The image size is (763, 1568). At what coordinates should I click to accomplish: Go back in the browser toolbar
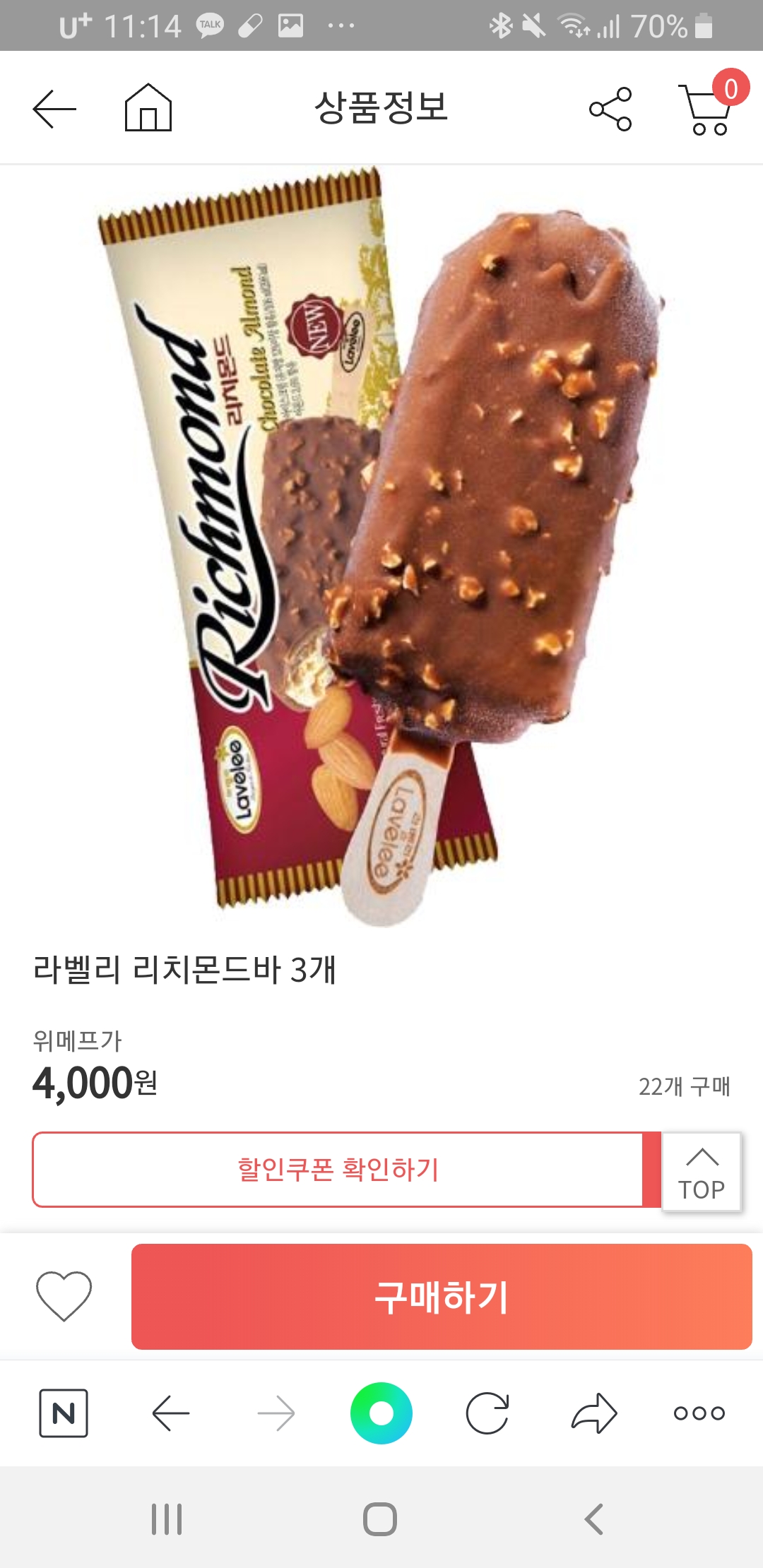[x=171, y=1413]
